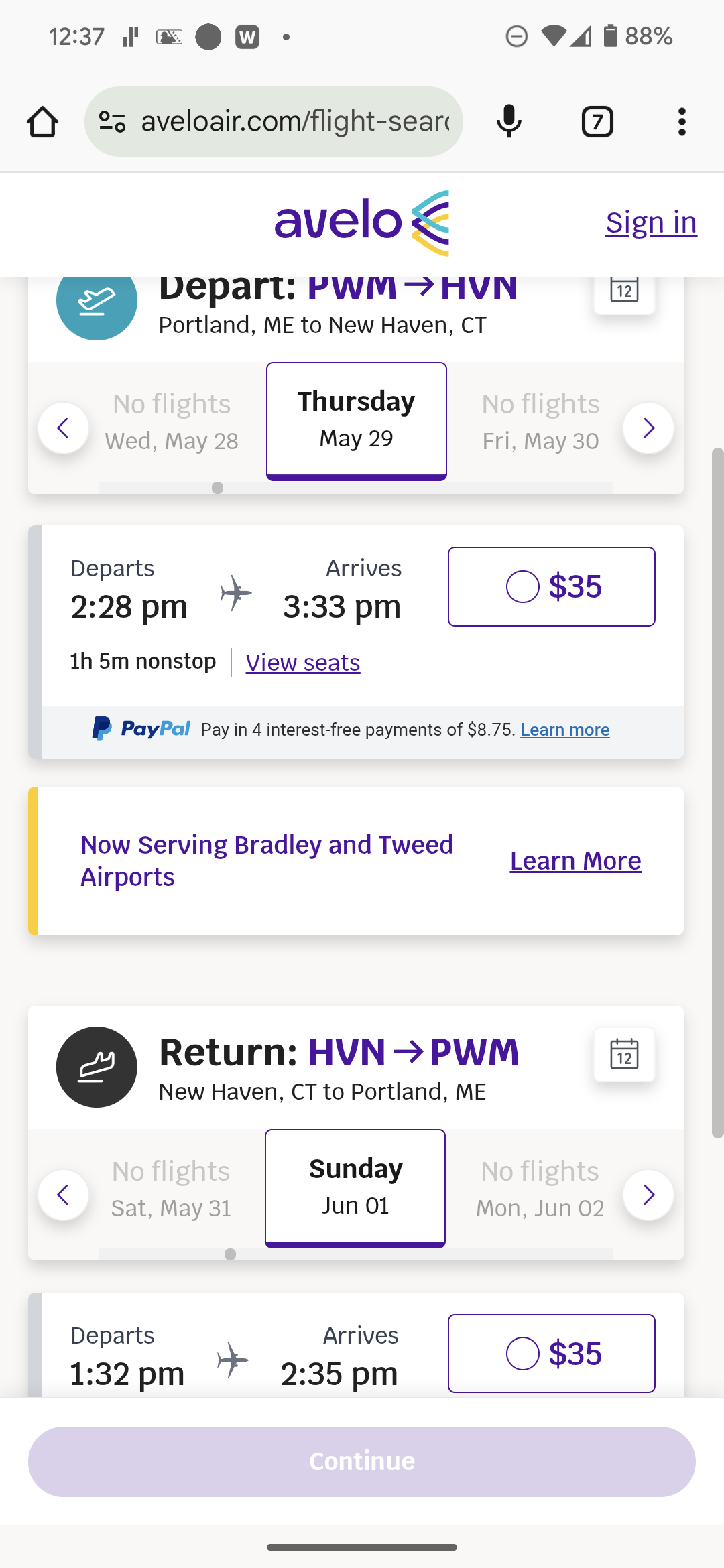Show earlier departure dates
This screenshot has height=1568, width=724.
tap(64, 428)
